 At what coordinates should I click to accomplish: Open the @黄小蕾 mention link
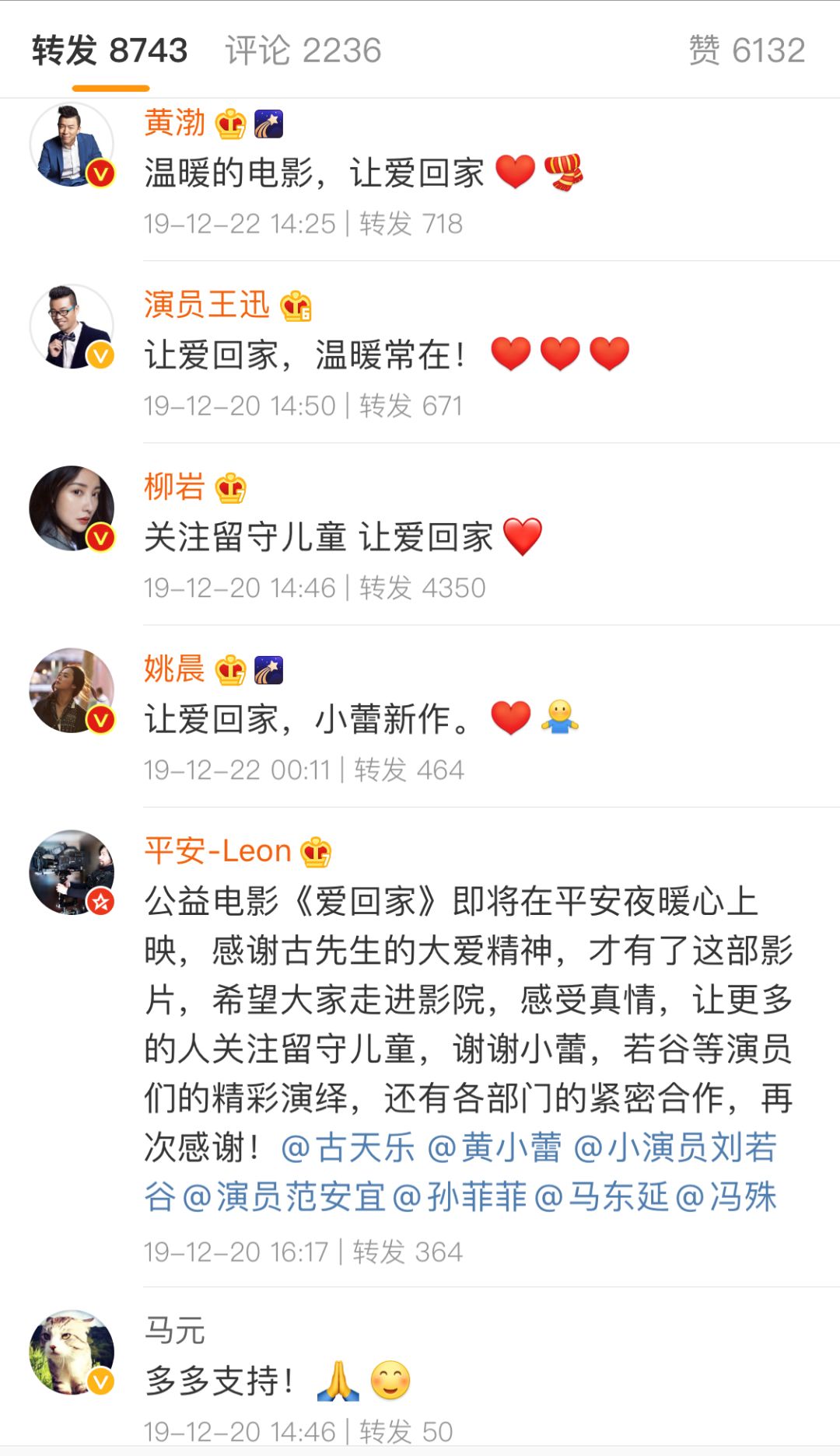coord(495,1147)
